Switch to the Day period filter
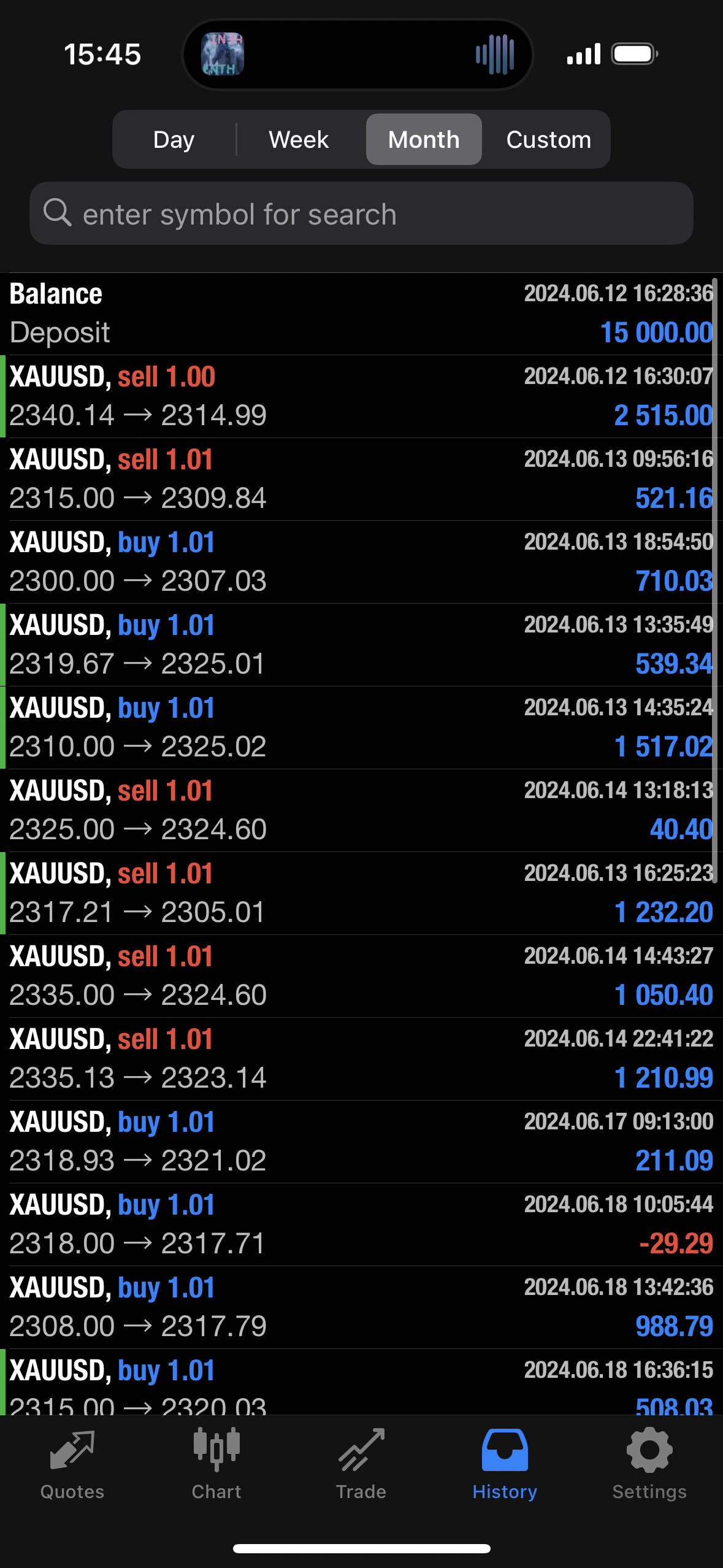Image resolution: width=723 pixels, height=1568 pixels. click(174, 139)
